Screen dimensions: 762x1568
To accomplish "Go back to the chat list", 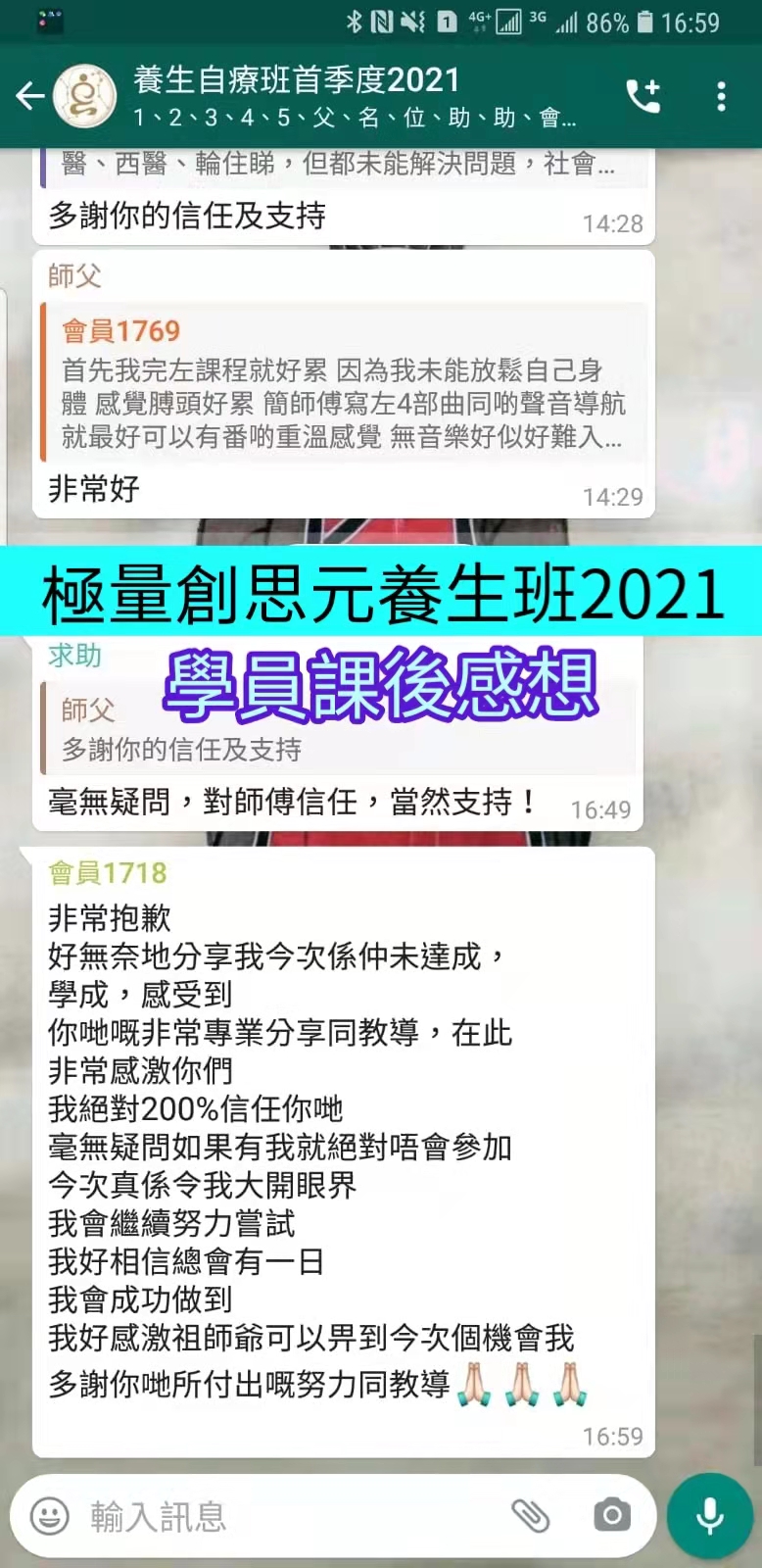I will (29, 96).
